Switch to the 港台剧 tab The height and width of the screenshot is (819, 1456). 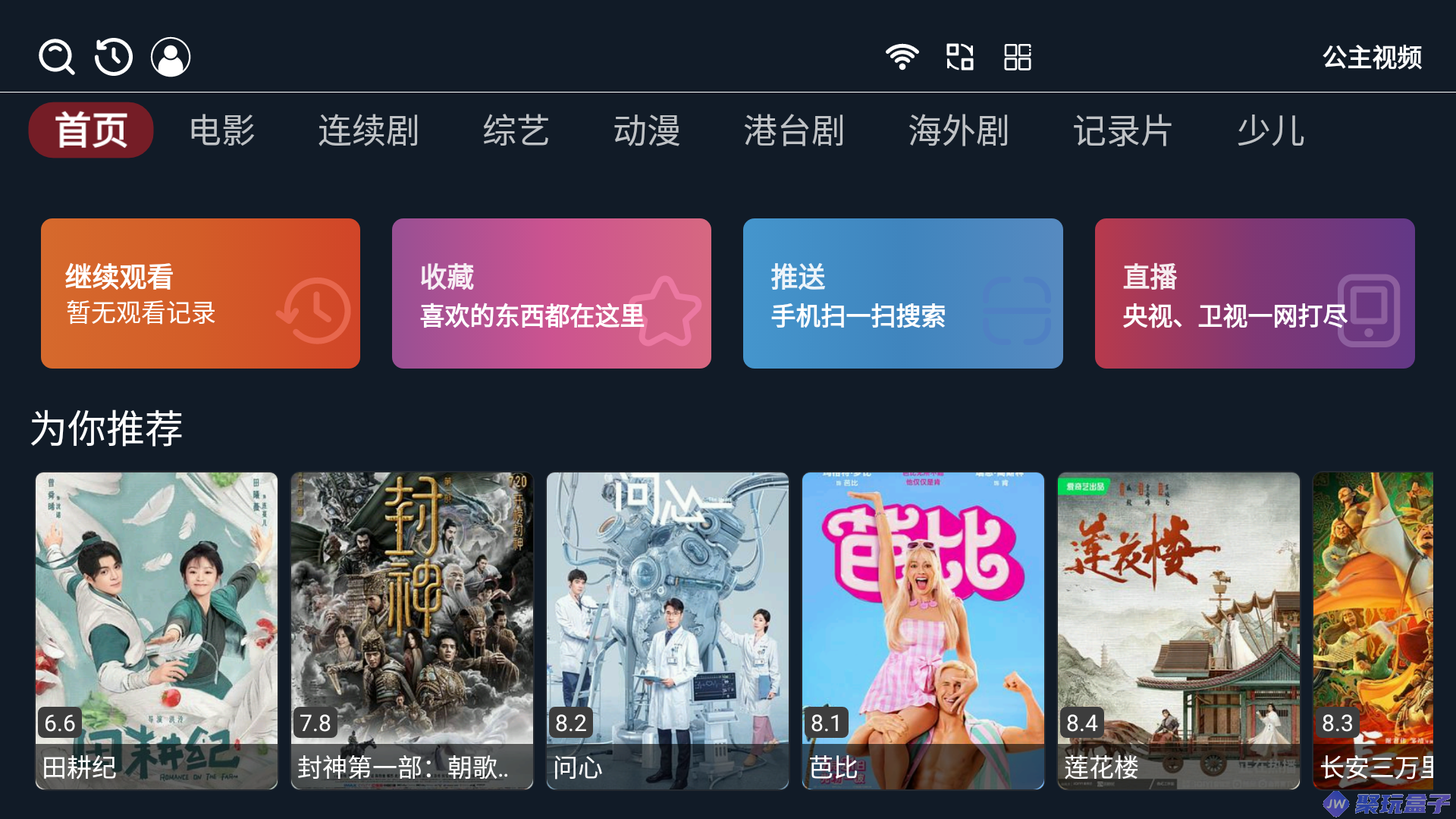pos(794,130)
